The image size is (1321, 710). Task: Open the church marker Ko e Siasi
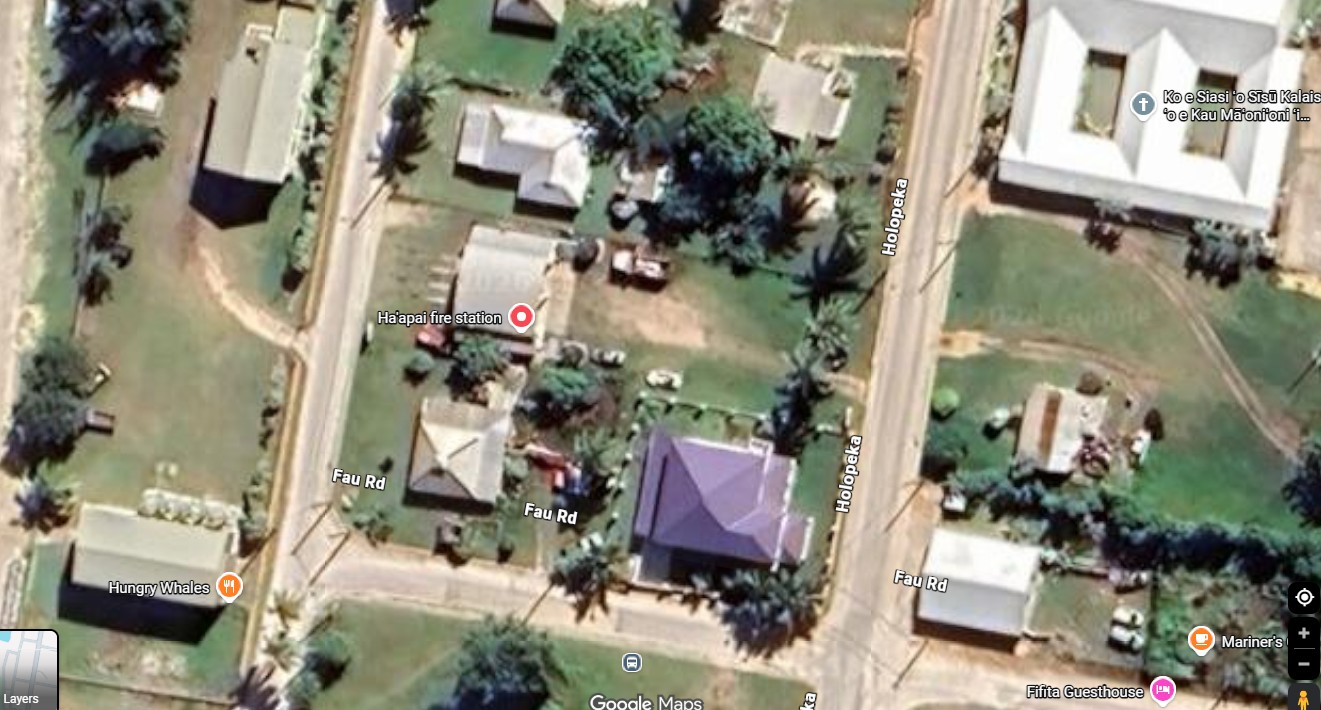[1143, 105]
